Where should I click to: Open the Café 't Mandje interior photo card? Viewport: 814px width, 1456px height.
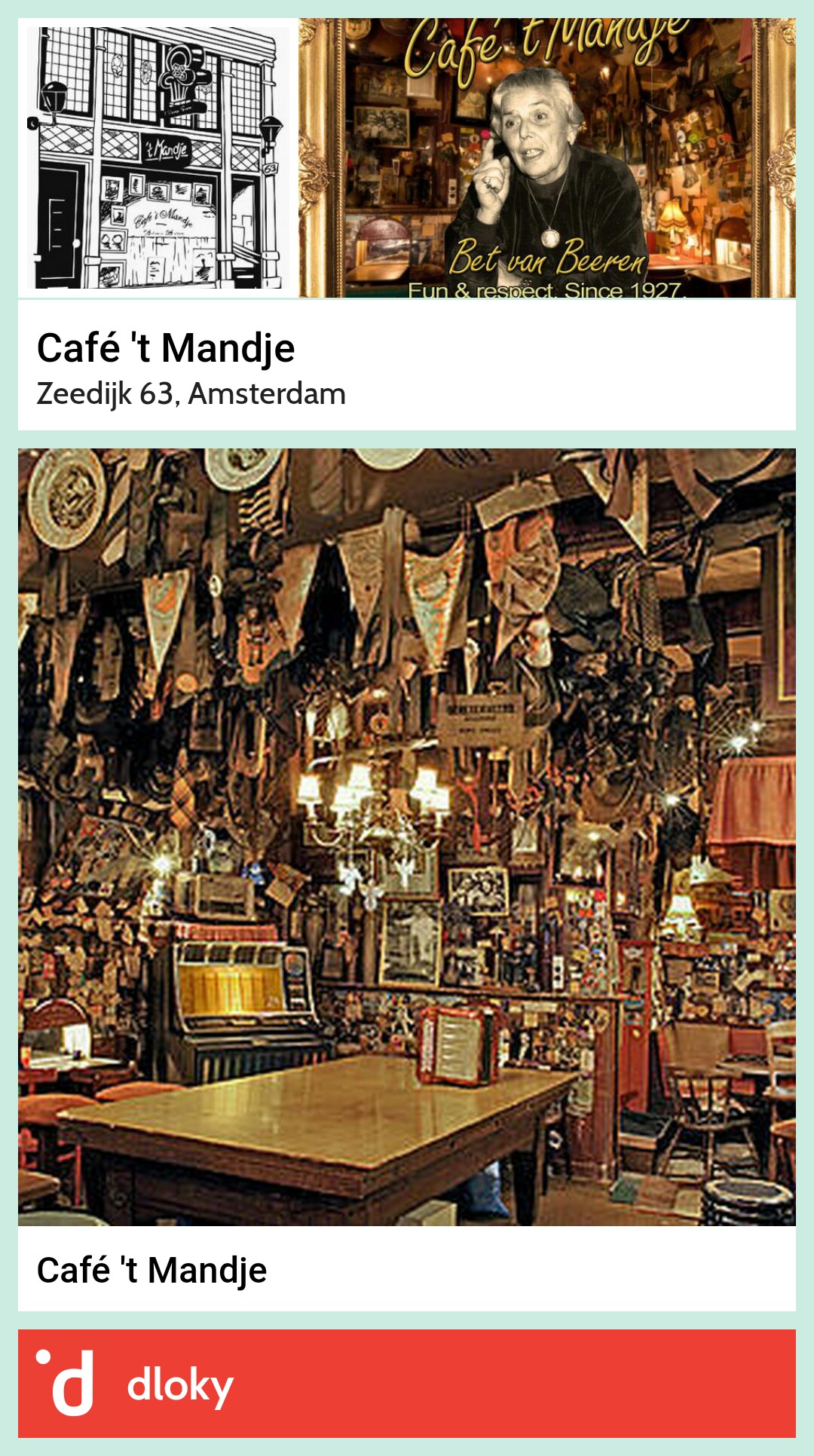coord(407,879)
